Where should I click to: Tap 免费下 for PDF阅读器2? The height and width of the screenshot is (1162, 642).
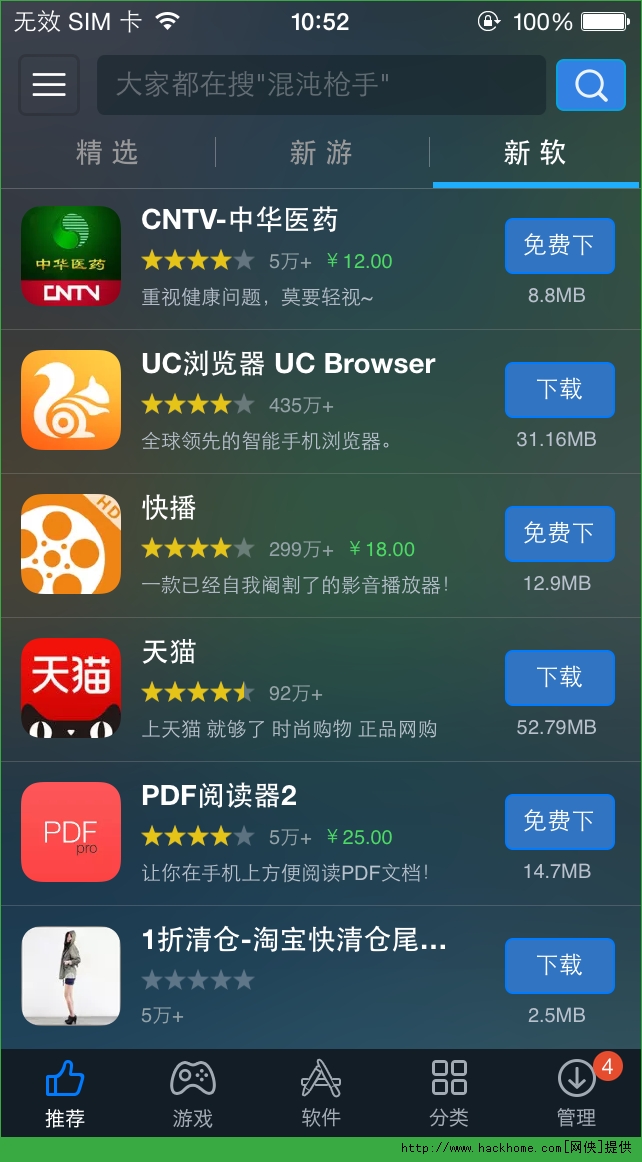[x=559, y=821]
